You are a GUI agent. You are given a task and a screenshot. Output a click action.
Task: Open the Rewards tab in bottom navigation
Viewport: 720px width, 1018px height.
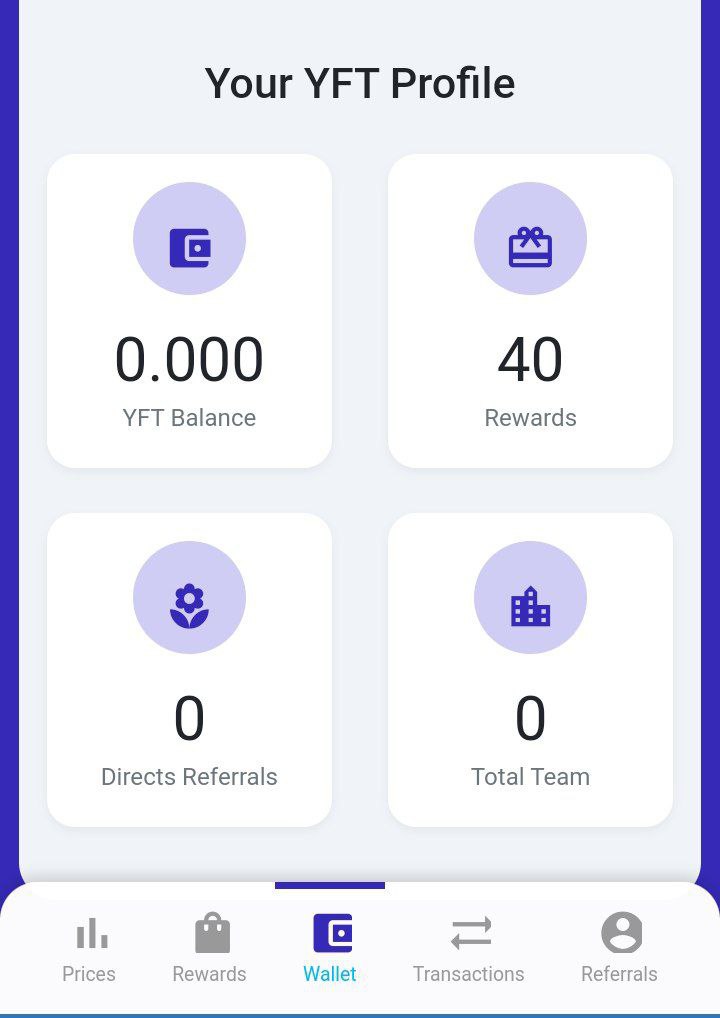click(x=210, y=948)
